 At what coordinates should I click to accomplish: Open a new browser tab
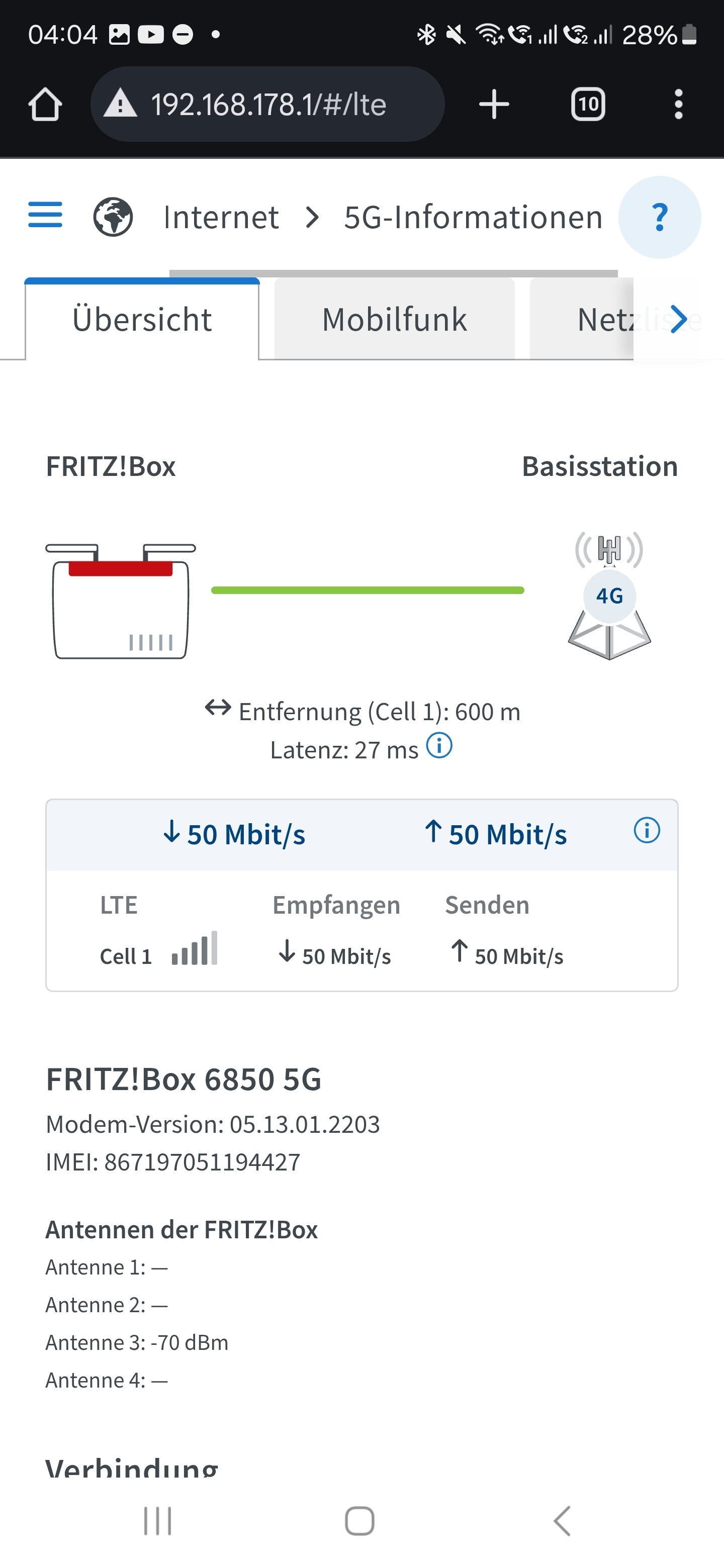click(494, 104)
